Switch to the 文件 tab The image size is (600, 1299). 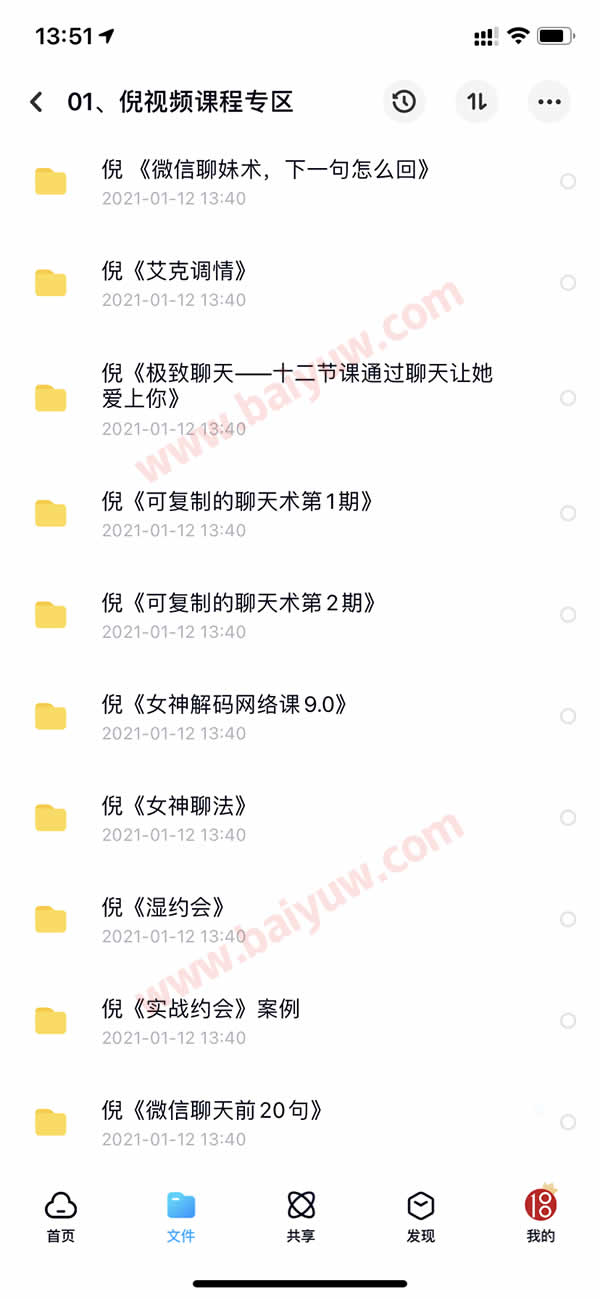pos(181,1216)
